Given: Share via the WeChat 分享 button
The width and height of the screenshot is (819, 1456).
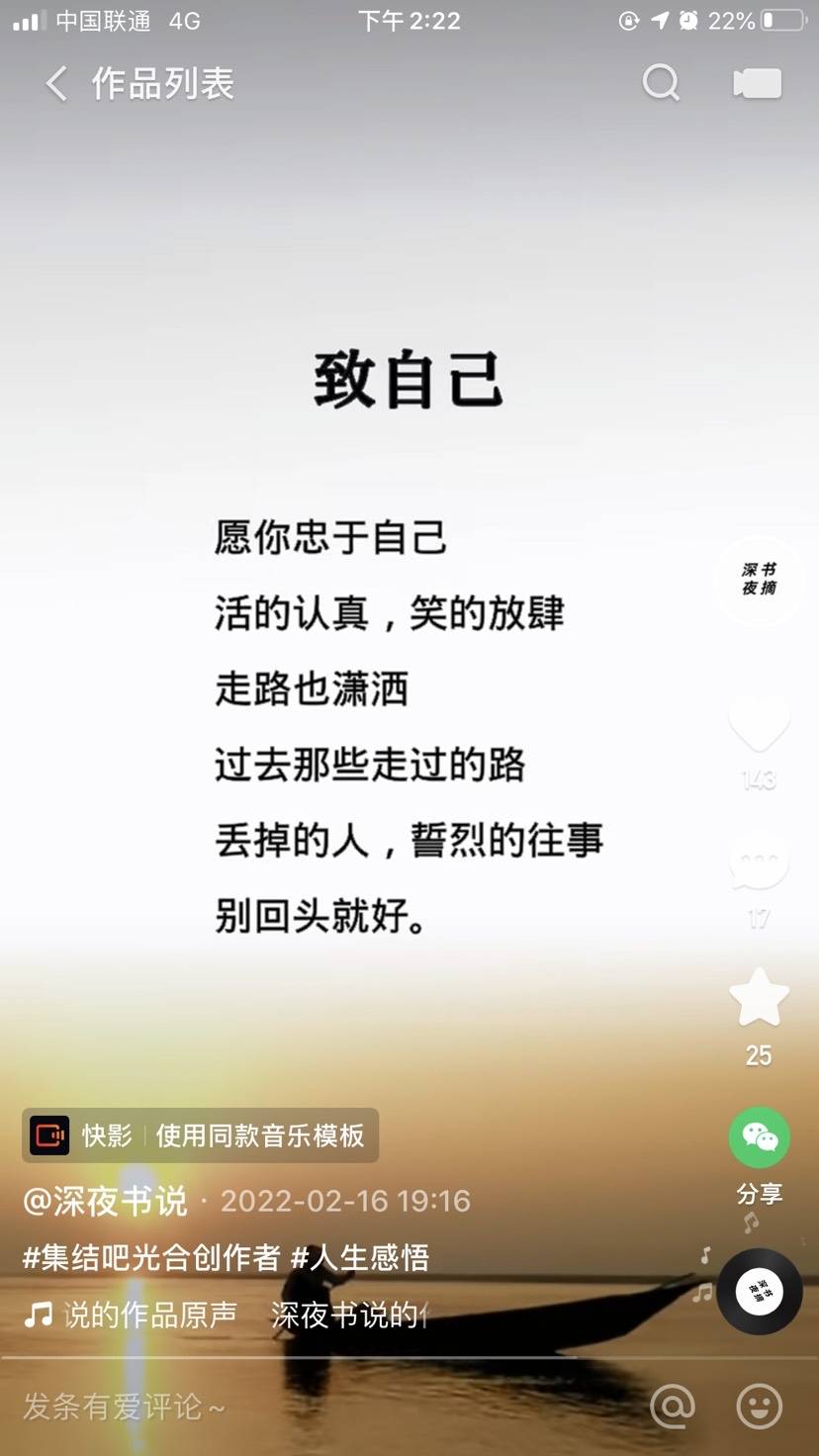Looking at the screenshot, I should (759, 1138).
